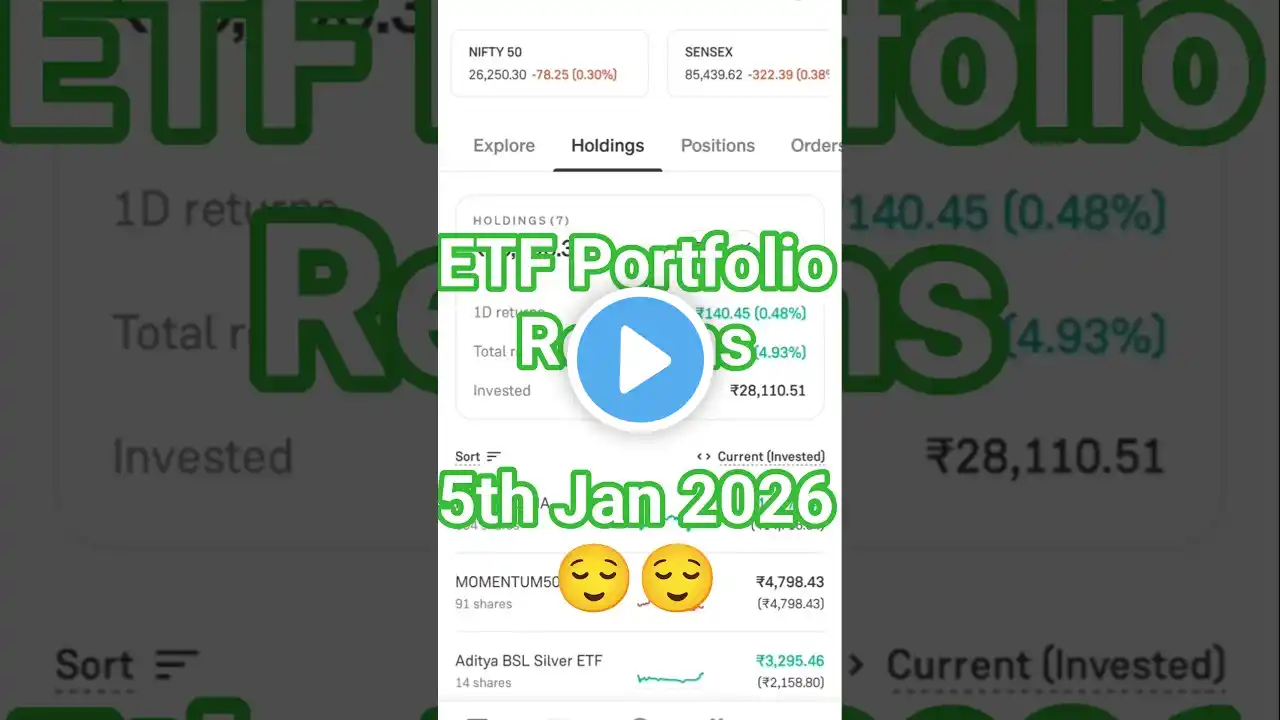
Task: Play the ETF Portfolio Returns video
Action: coord(640,359)
